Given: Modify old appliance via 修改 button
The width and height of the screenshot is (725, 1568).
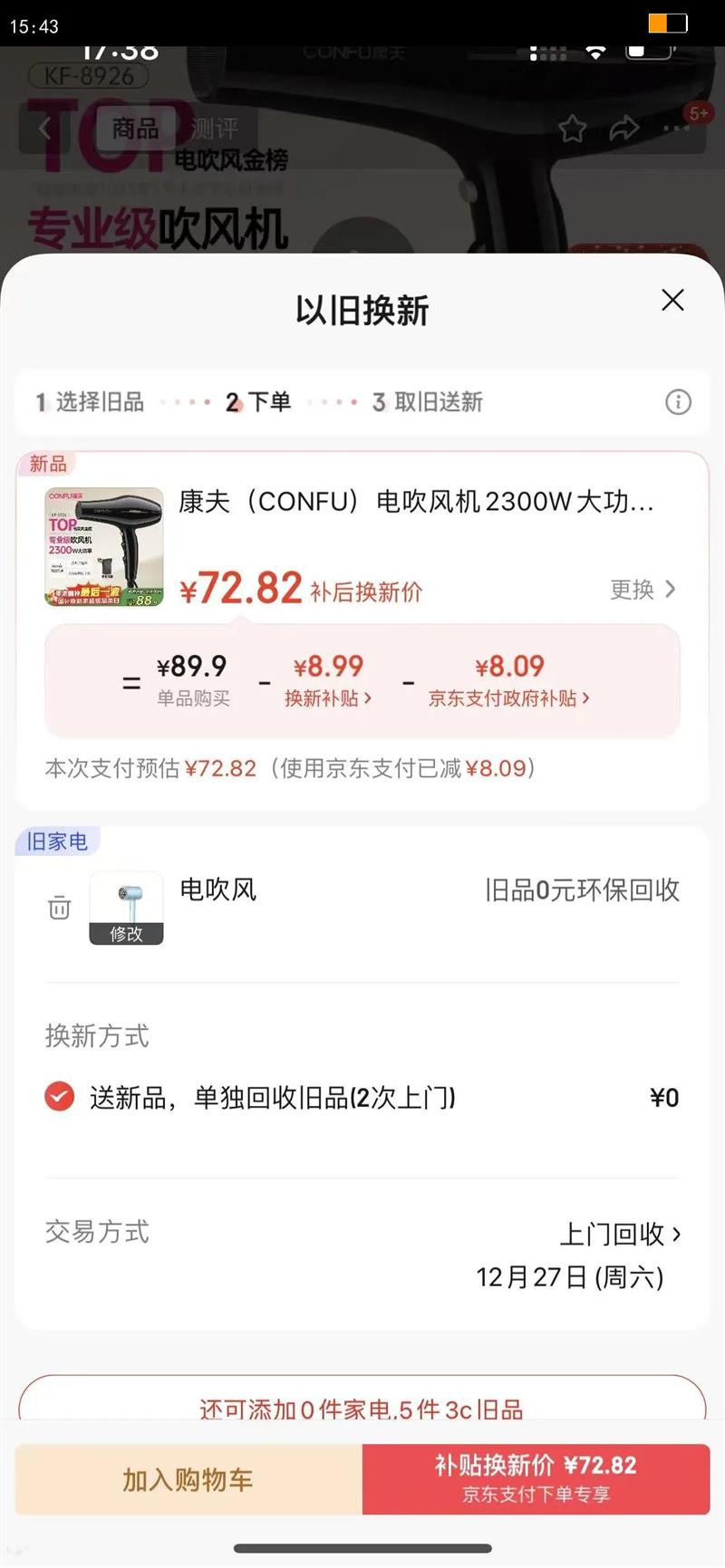Looking at the screenshot, I should pyautogui.click(x=126, y=934).
